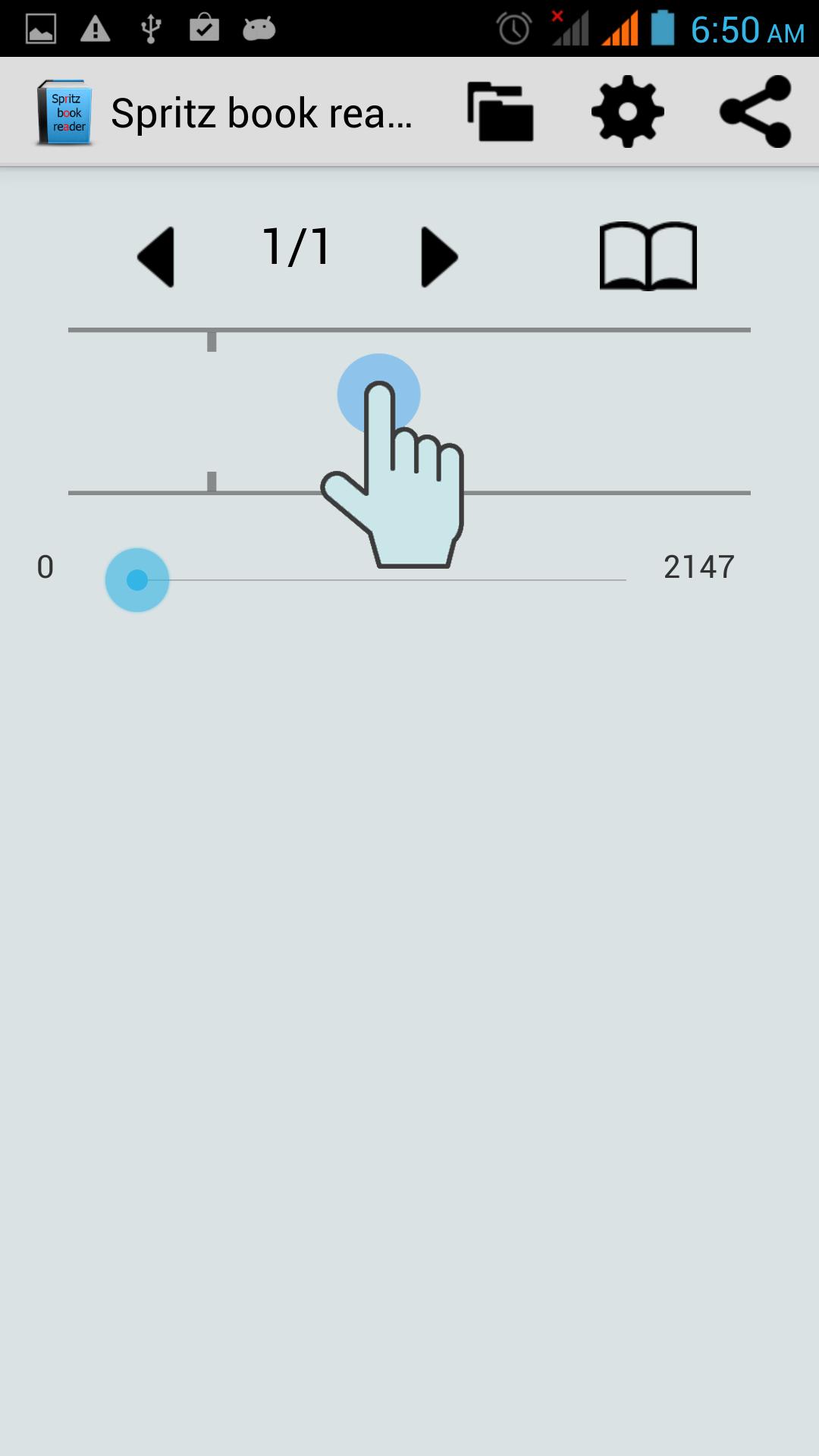Open the file browser folder icon

tap(500, 112)
